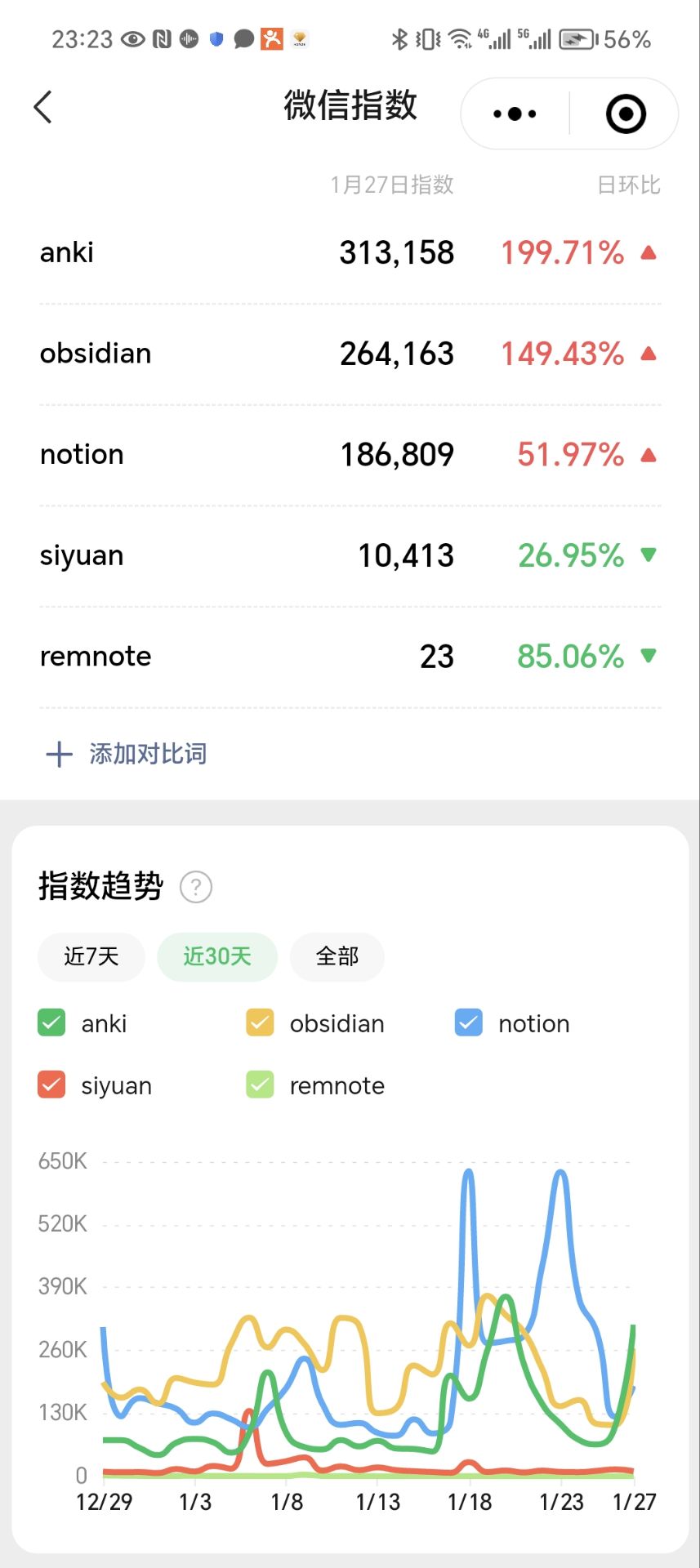The width and height of the screenshot is (700, 1568).
Task: Toggle the siyuan trend checkbox
Action: pos(51,1085)
